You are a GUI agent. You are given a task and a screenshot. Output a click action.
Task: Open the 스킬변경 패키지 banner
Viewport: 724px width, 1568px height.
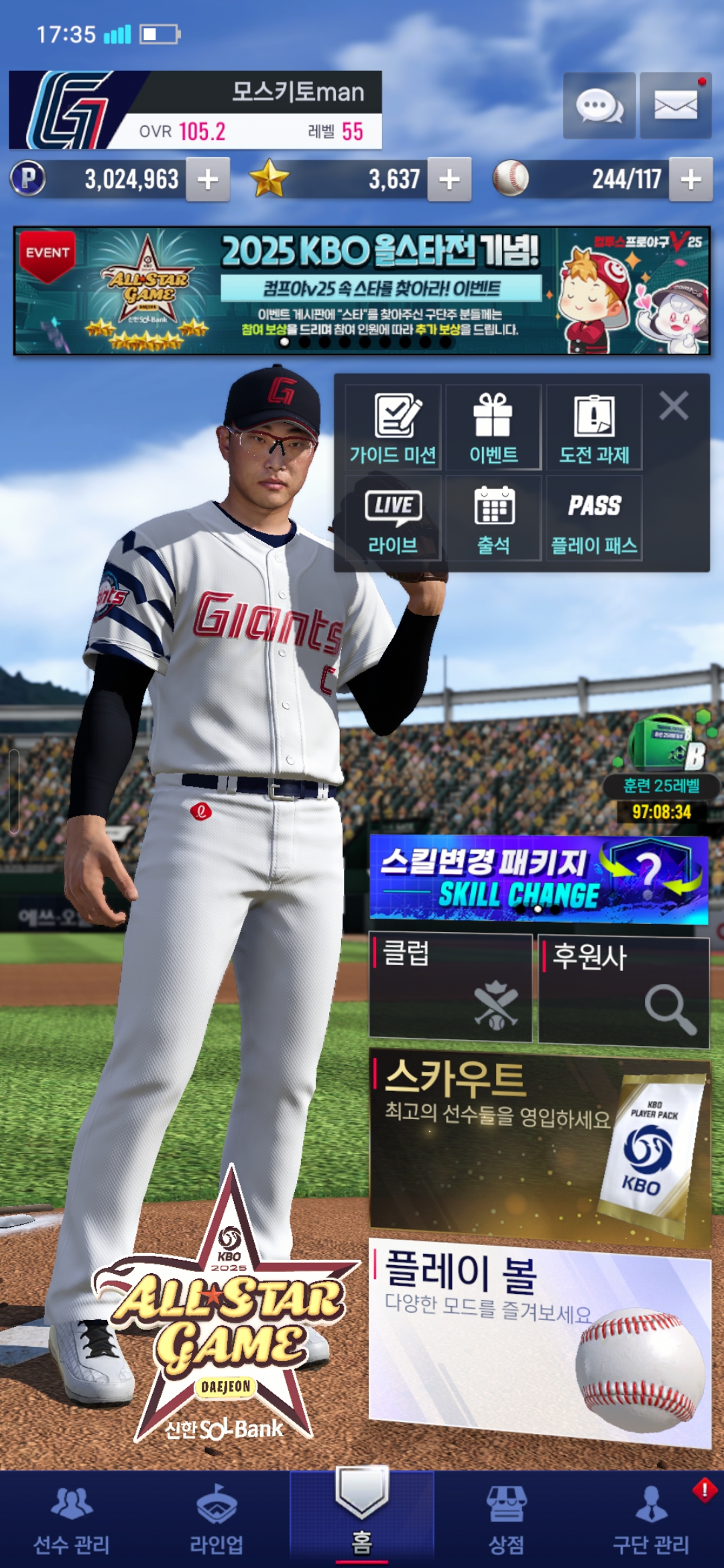538,878
